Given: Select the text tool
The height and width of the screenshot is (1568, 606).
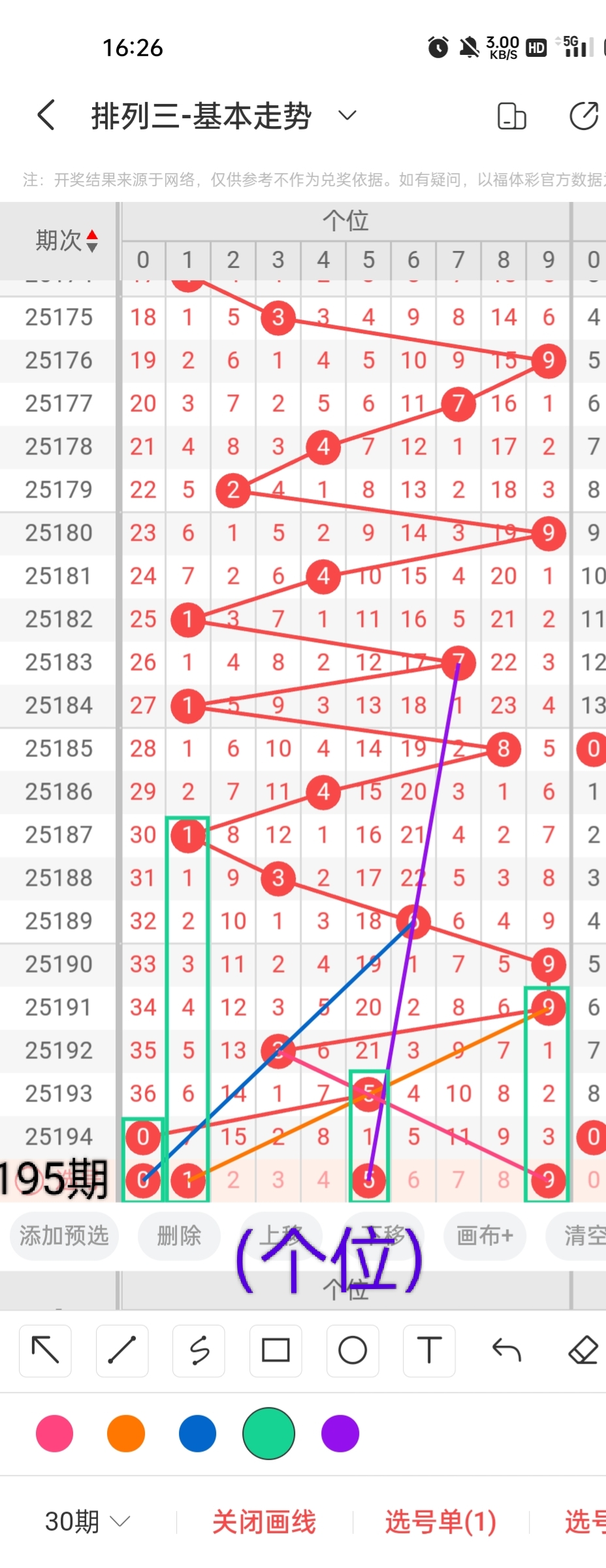Looking at the screenshot, I should (x=429, y=1350).
